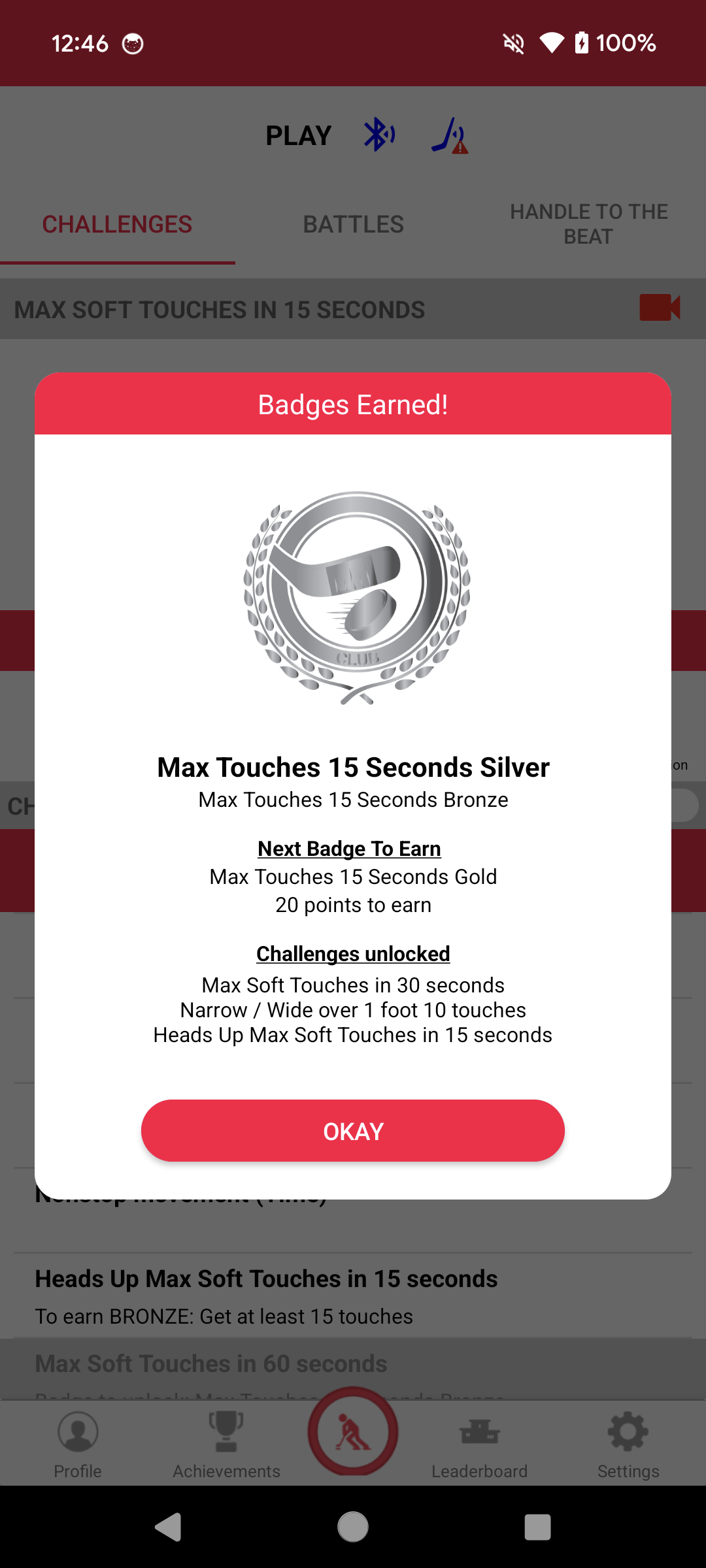Tap the Bluetooth connection icon

click(x=379, y=135)
